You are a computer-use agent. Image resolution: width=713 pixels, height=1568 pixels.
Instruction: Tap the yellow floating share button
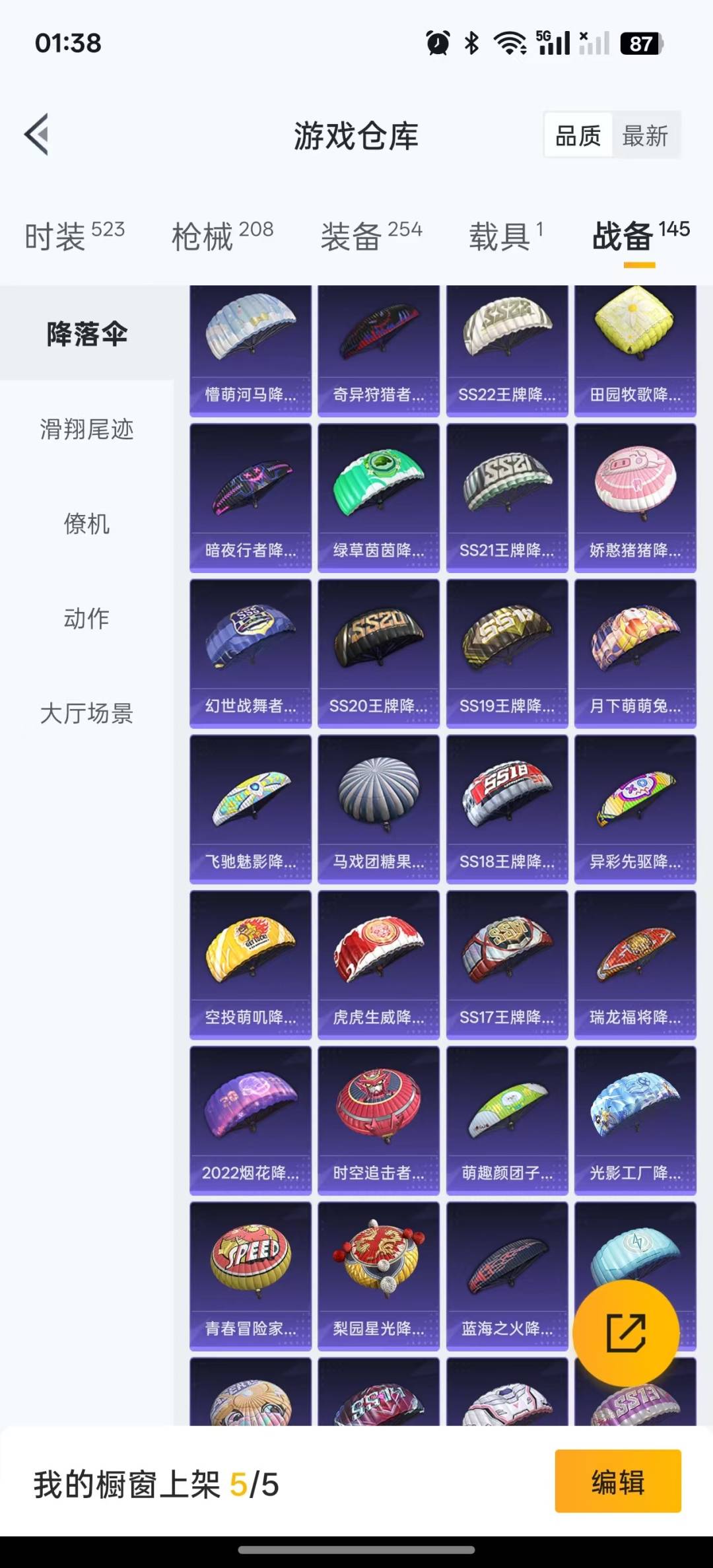pyautogui.click(x=626, y=1332)
